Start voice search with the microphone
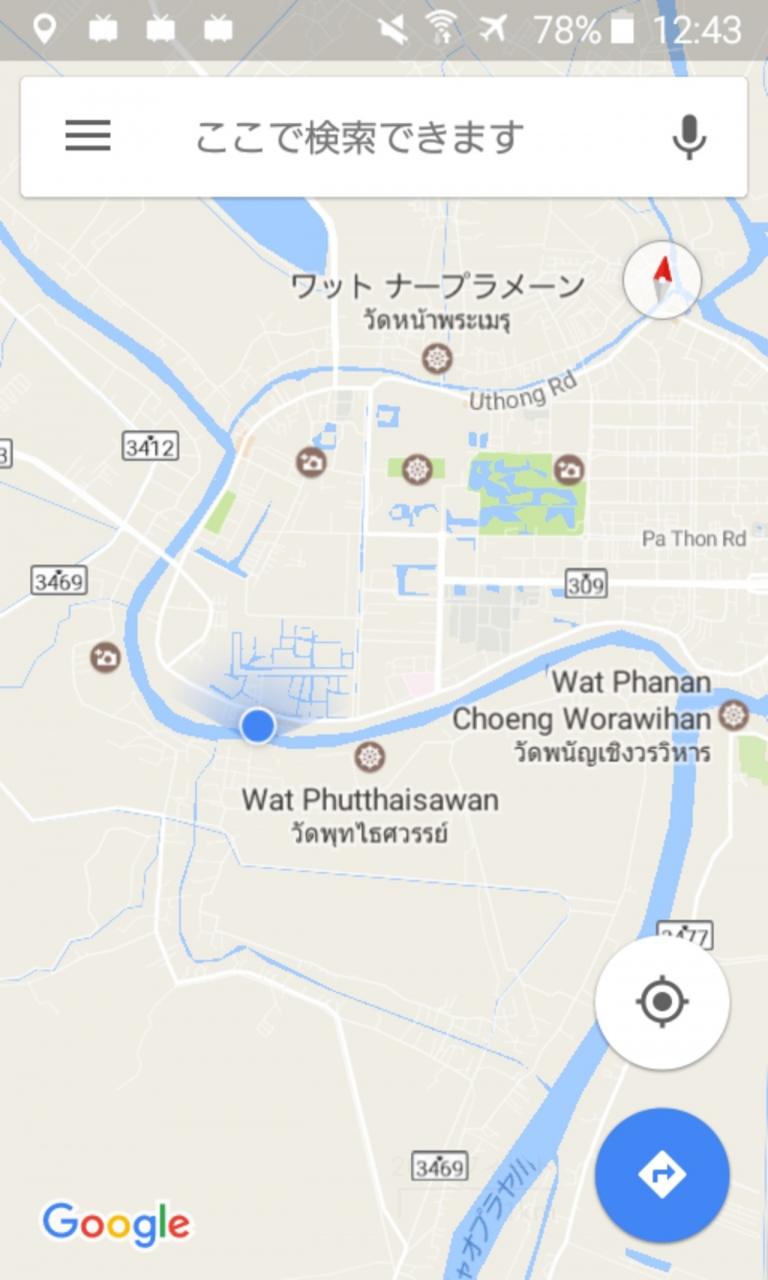This screenshot has width=768, height=1280. point(689,137)
